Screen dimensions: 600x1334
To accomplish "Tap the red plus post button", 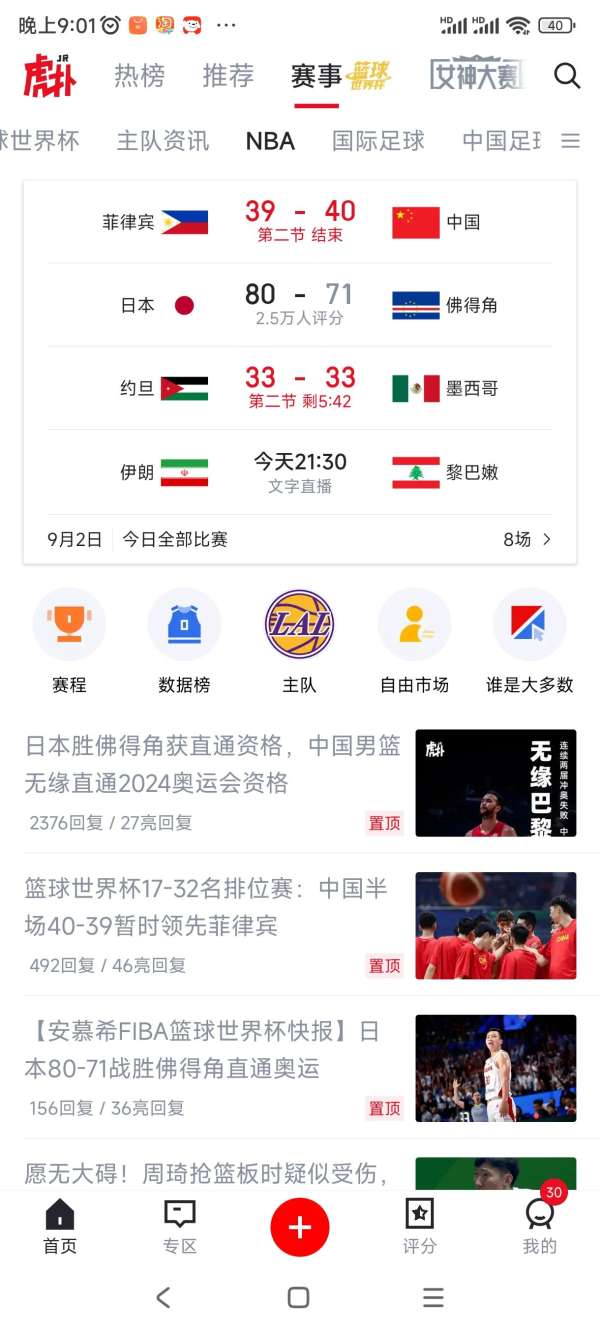I will pos(300,1227).
